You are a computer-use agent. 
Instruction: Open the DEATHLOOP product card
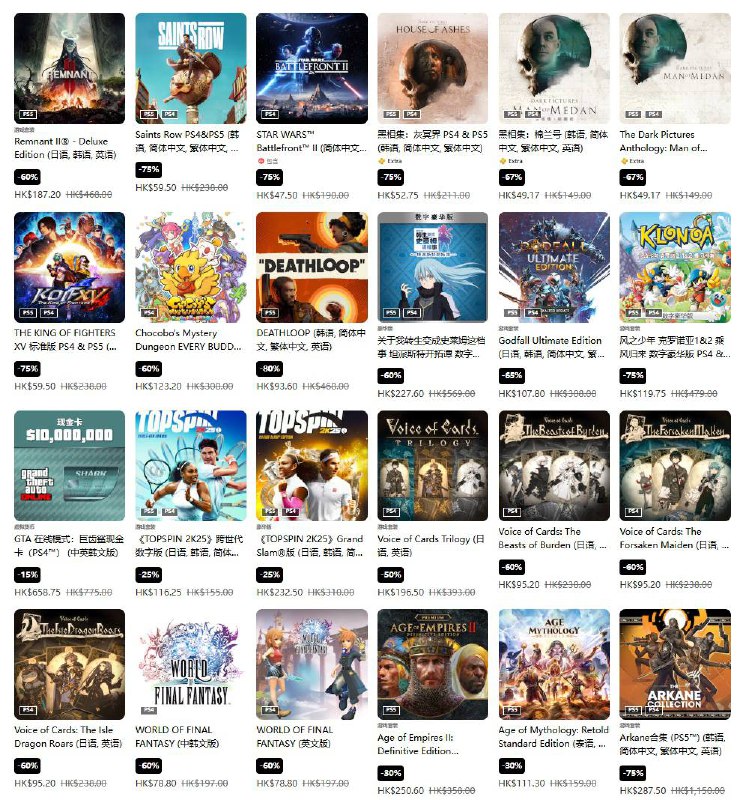(x=311, y=266)
